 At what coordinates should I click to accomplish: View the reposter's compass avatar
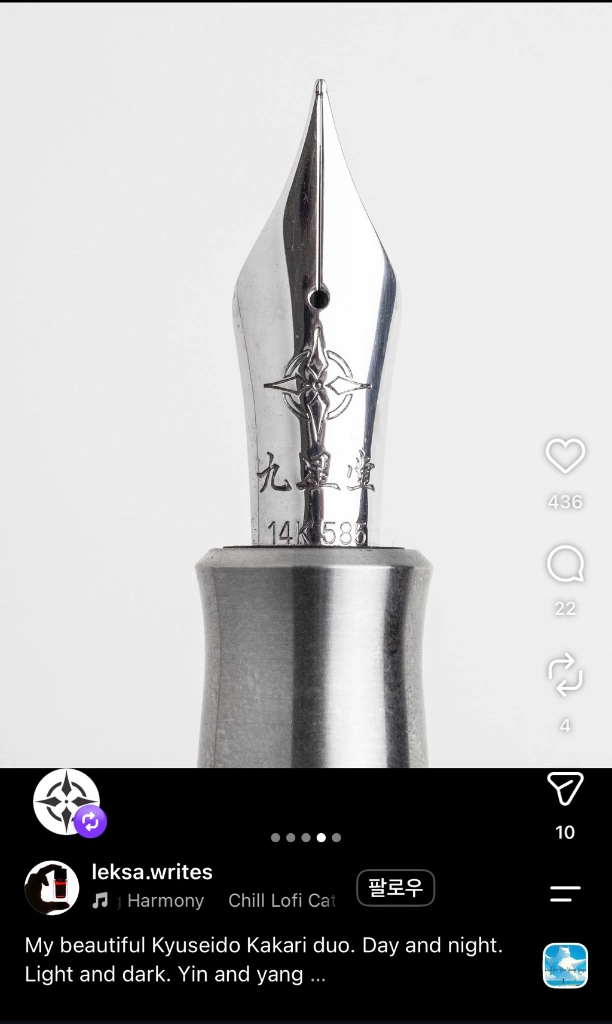pyautogui.click(x=67, y=801)
